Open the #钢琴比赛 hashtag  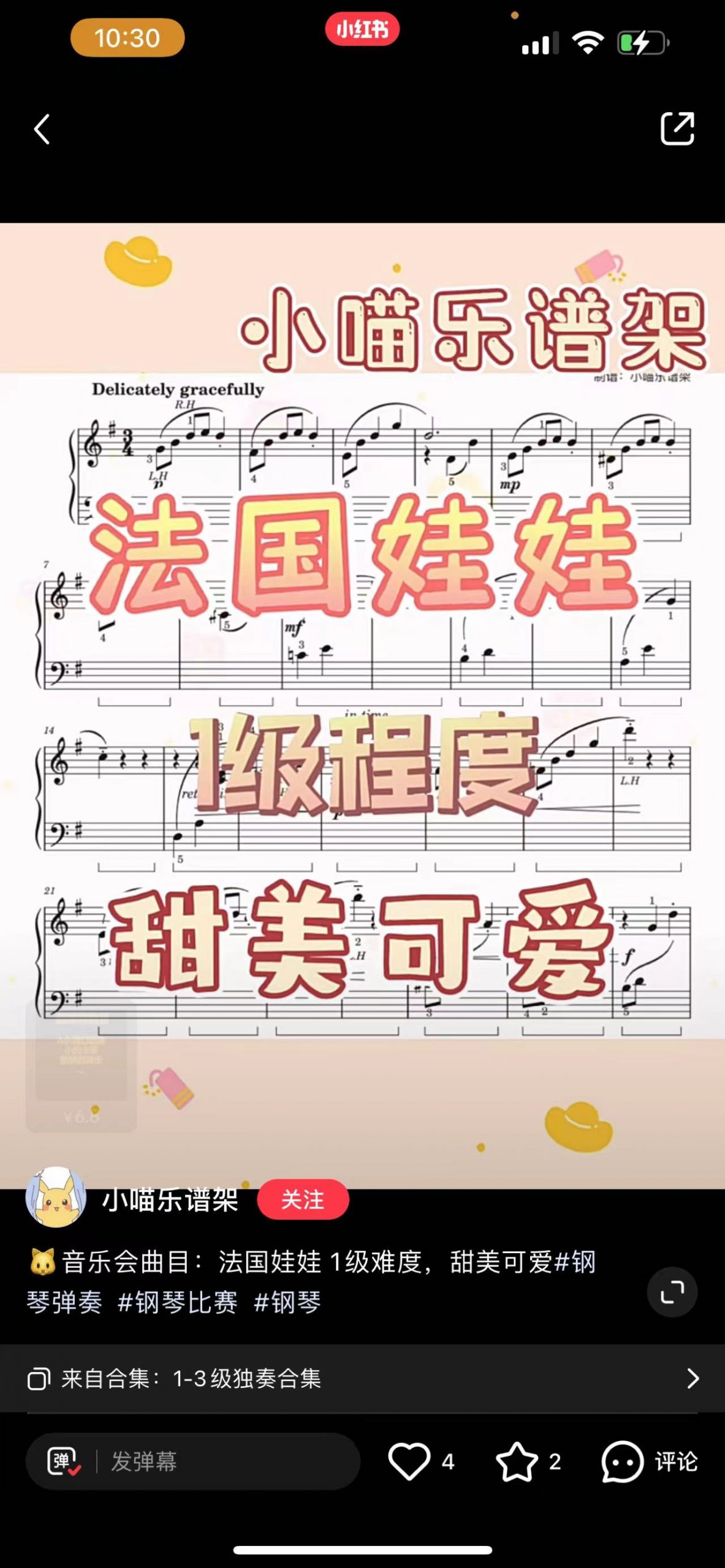[x=178, y=1302]
